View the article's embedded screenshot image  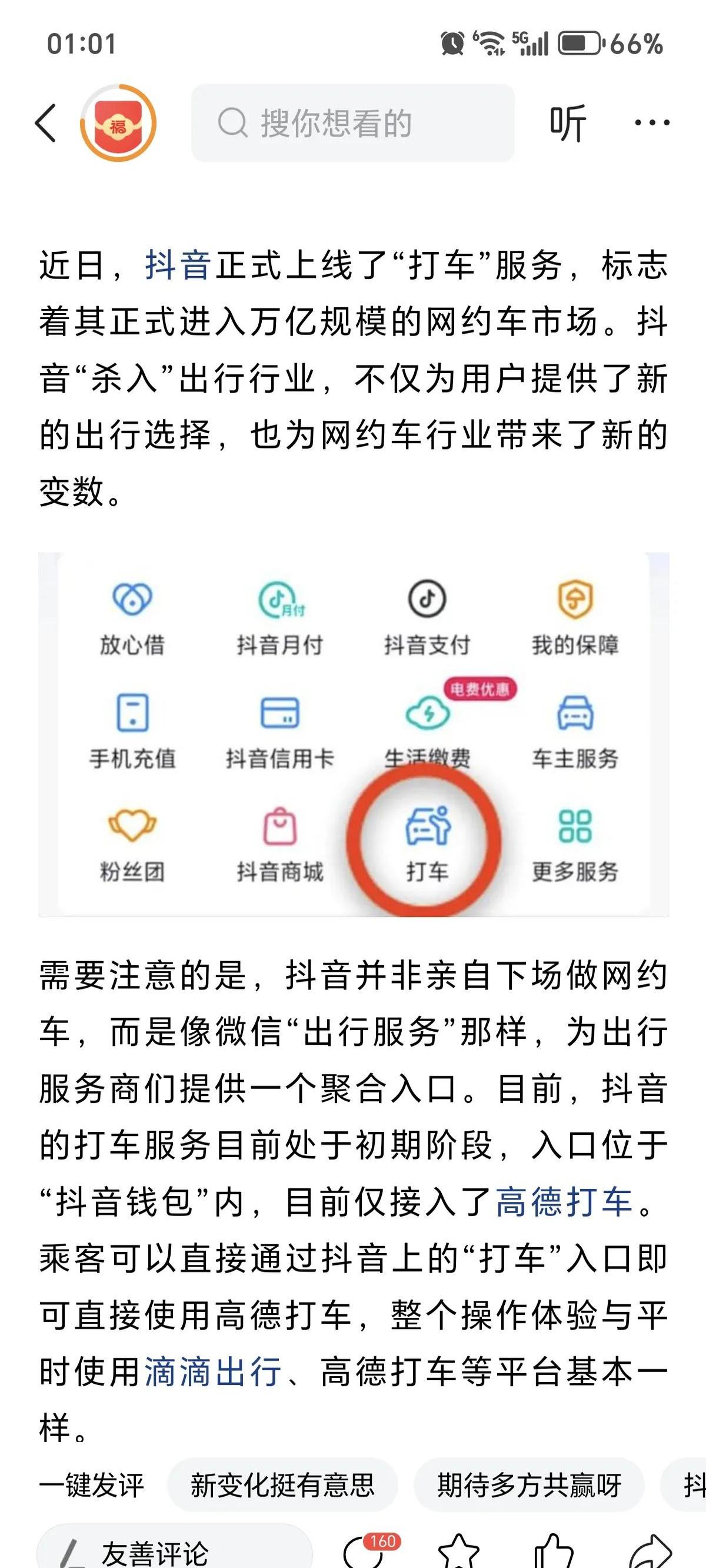[x=353, y=734]
